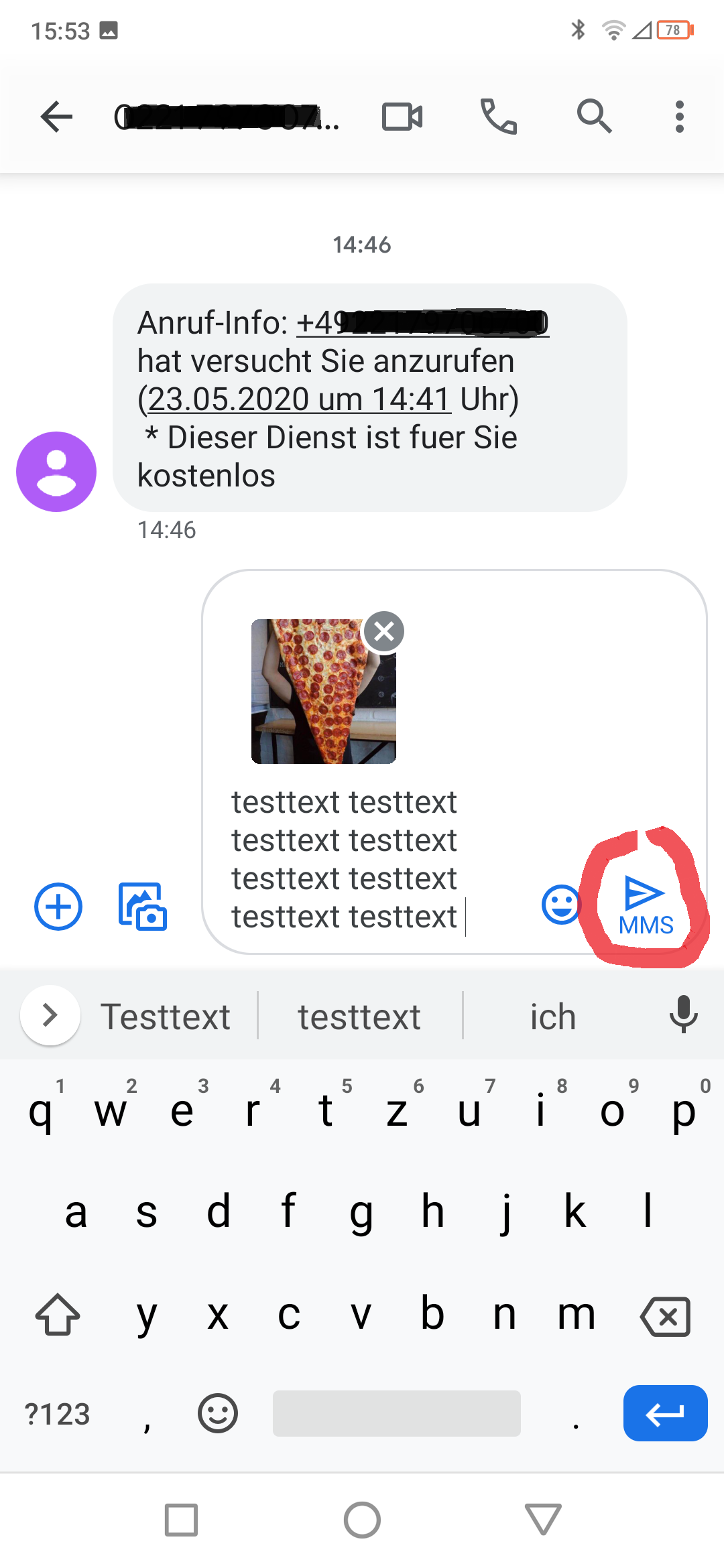Call this number by phone

[x=499, y=117]
